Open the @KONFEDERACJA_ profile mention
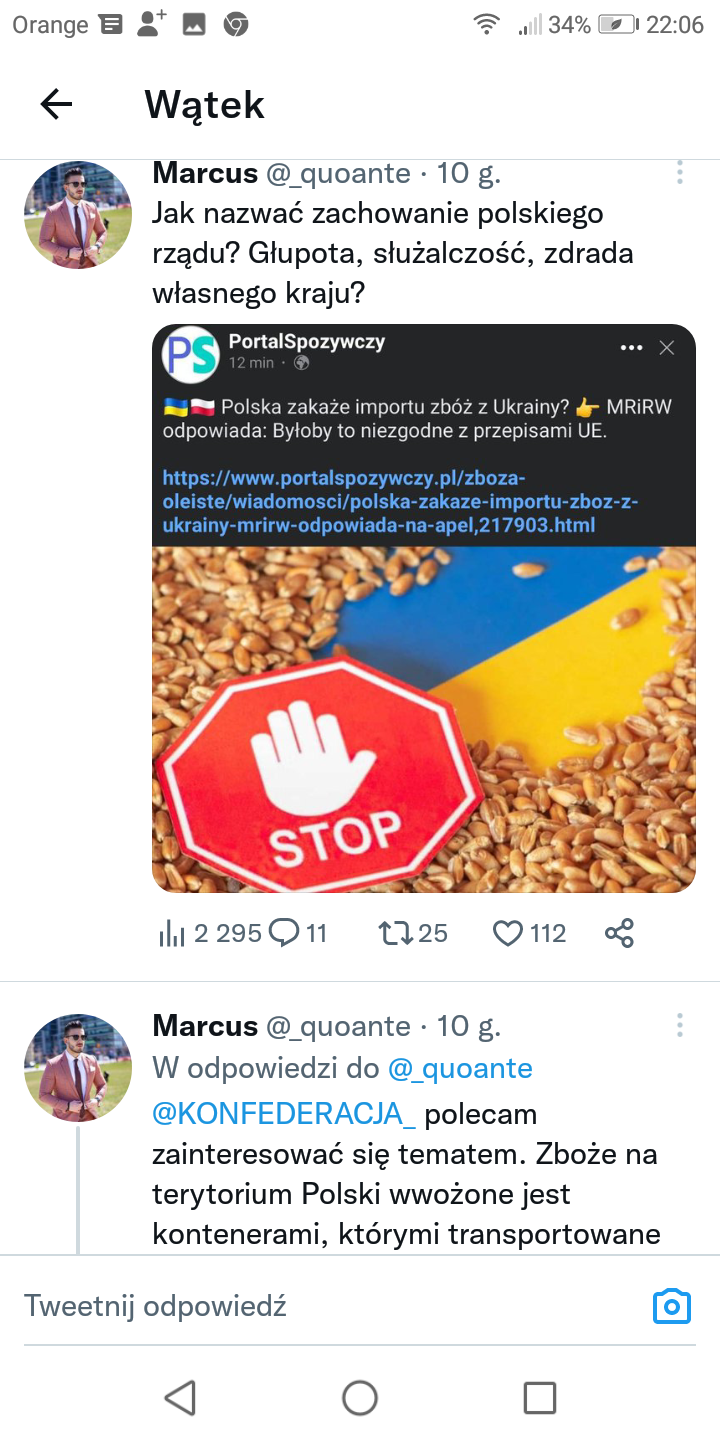This screenshot has width=720, height=1440. pyautogui.click(x=283, y=1113)
